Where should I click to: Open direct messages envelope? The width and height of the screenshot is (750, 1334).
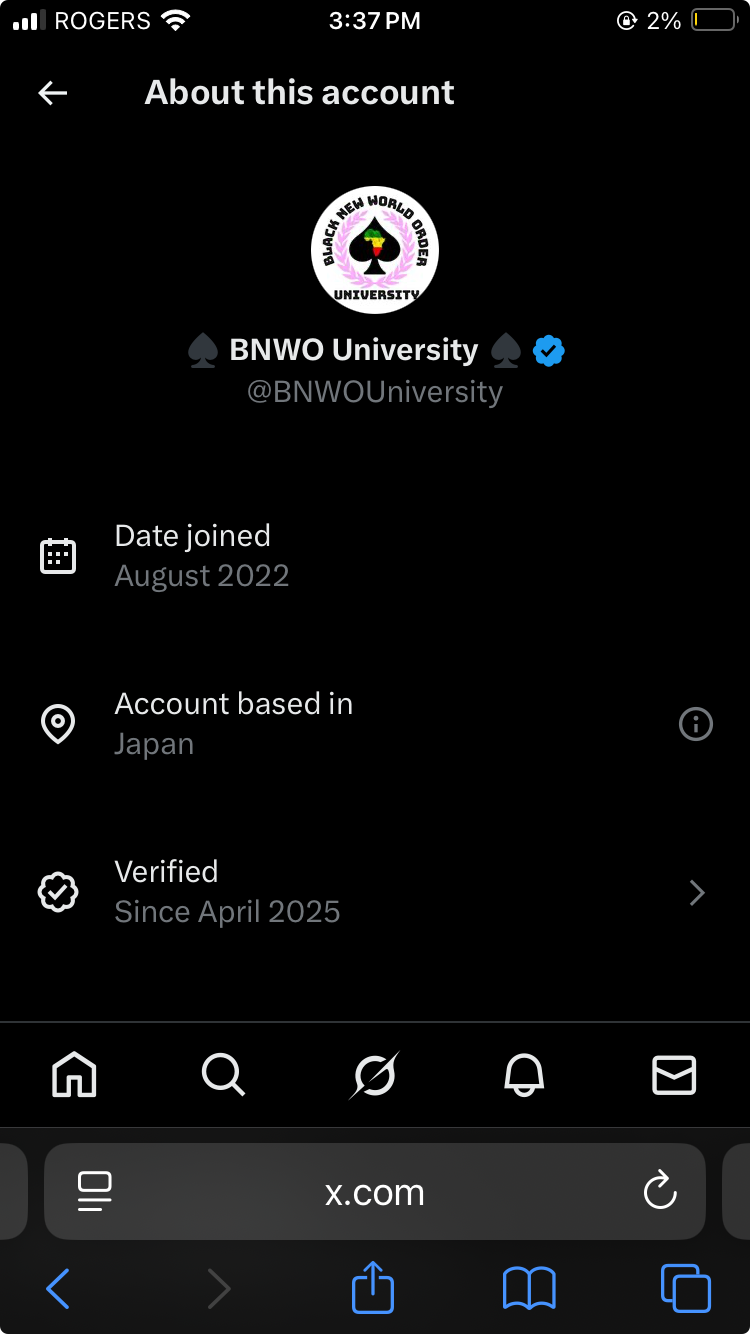(x=674, y=1076)
